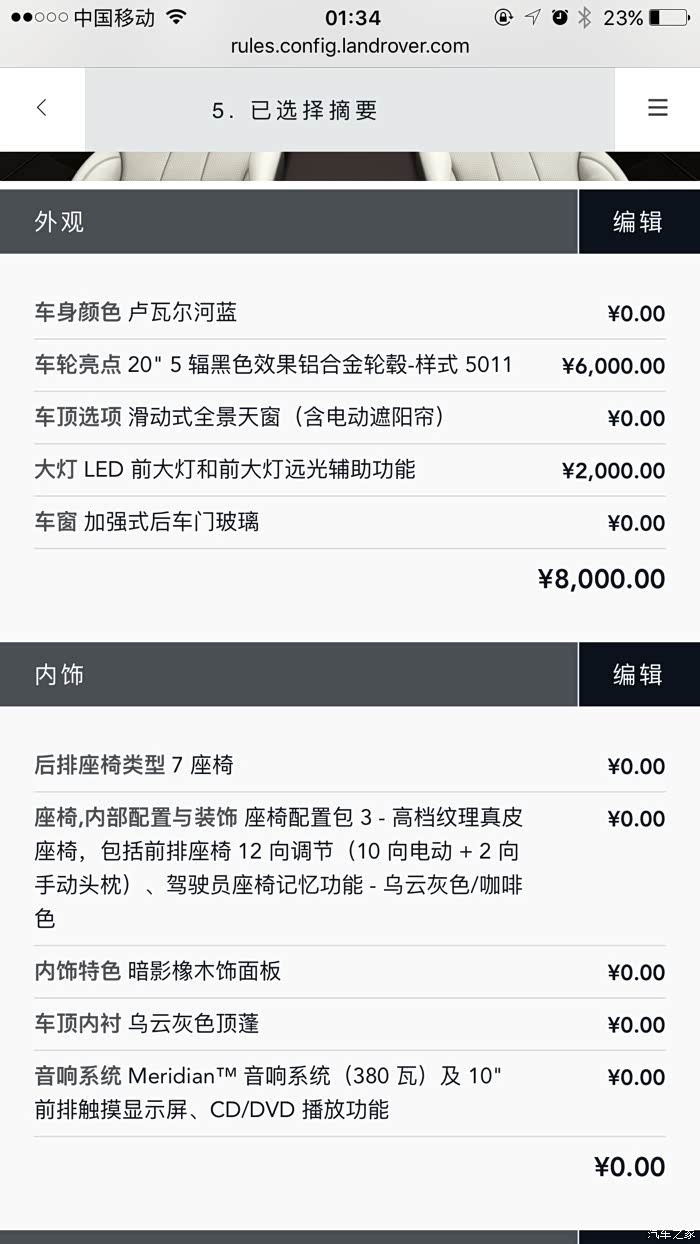Open the hamburger menu

[657, 109]
